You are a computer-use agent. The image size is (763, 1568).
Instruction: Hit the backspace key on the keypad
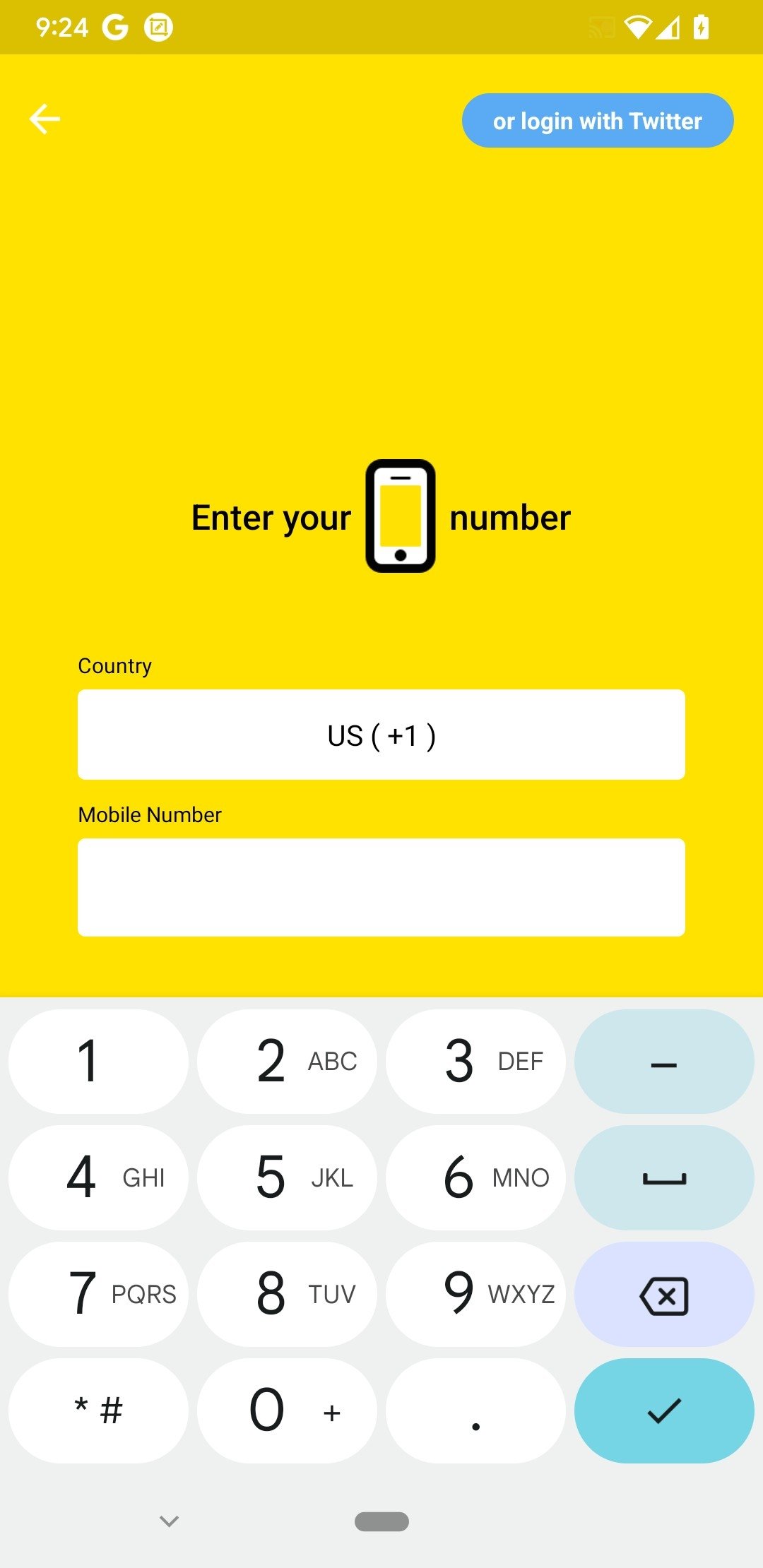[x=664, y=1295]
